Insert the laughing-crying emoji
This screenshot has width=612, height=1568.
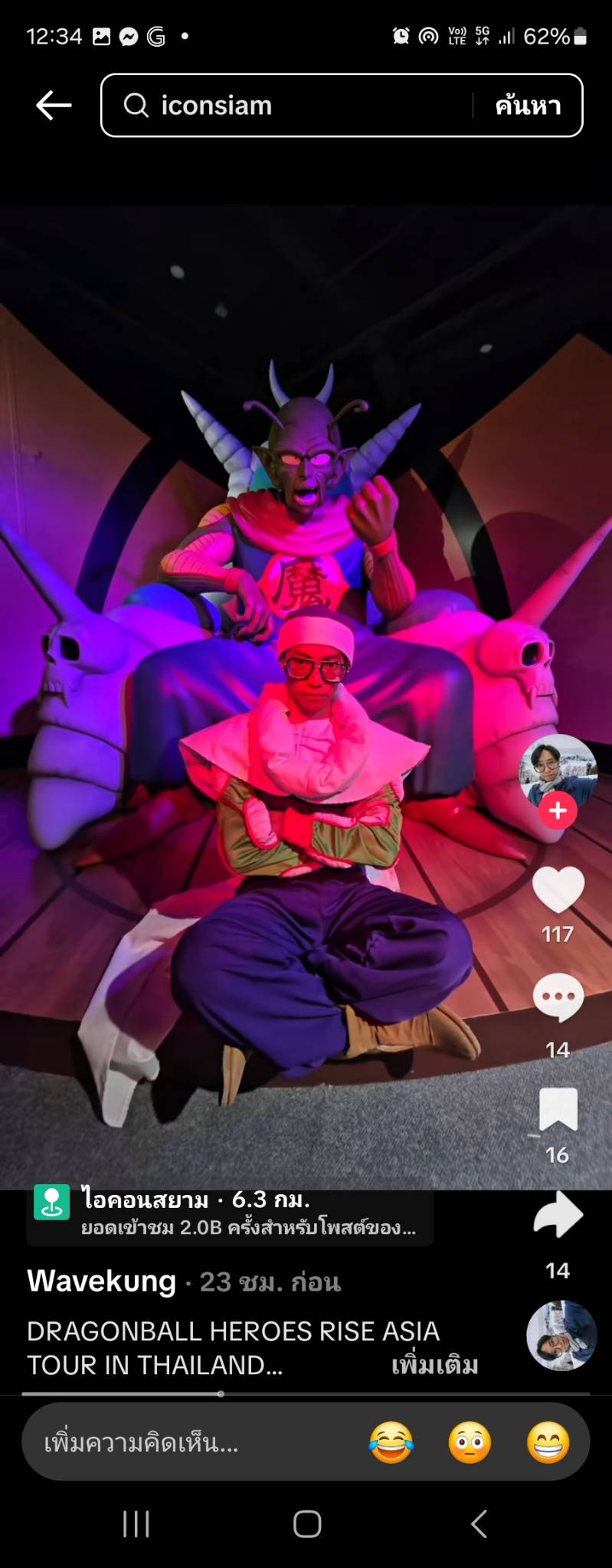(391, 1443)
